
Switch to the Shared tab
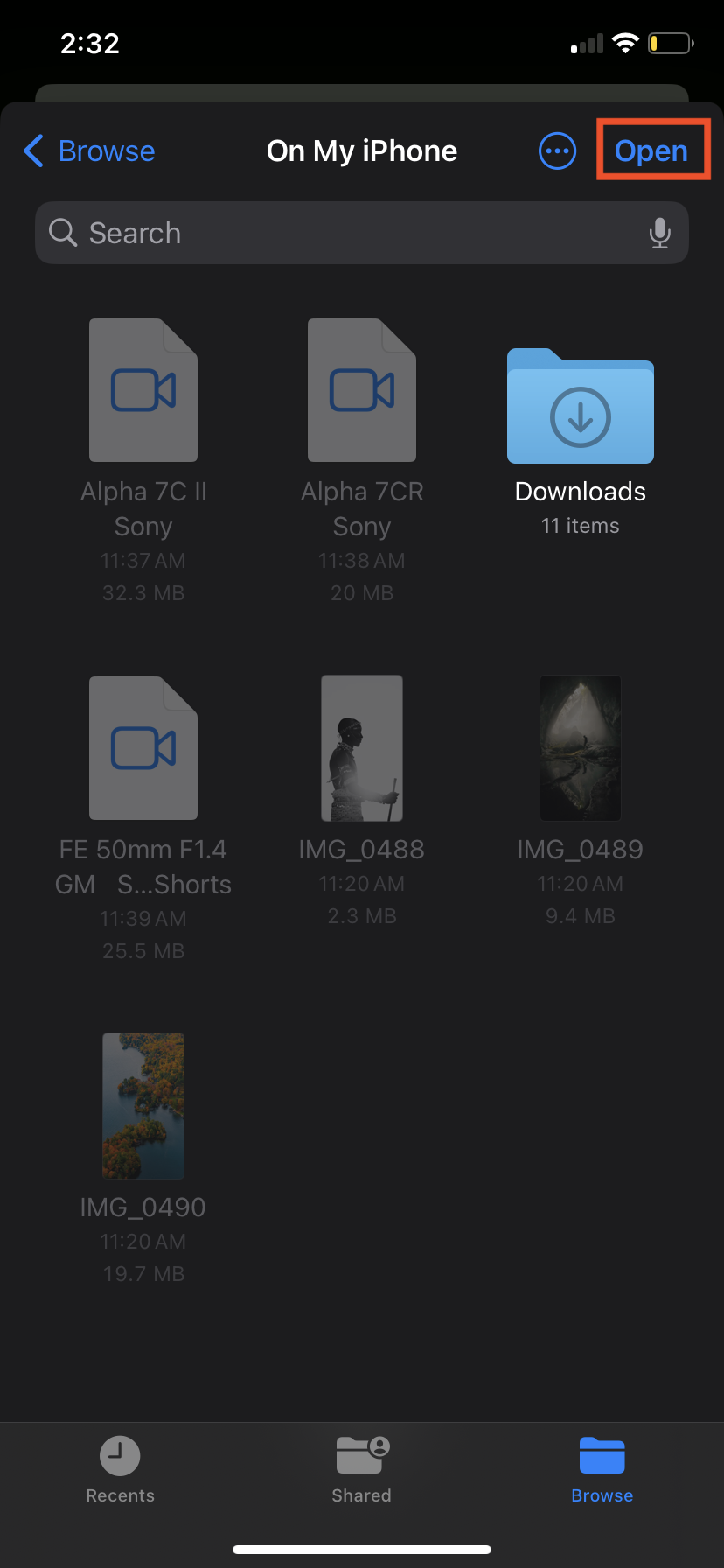pyautogui.click(x=361, y=1470)
